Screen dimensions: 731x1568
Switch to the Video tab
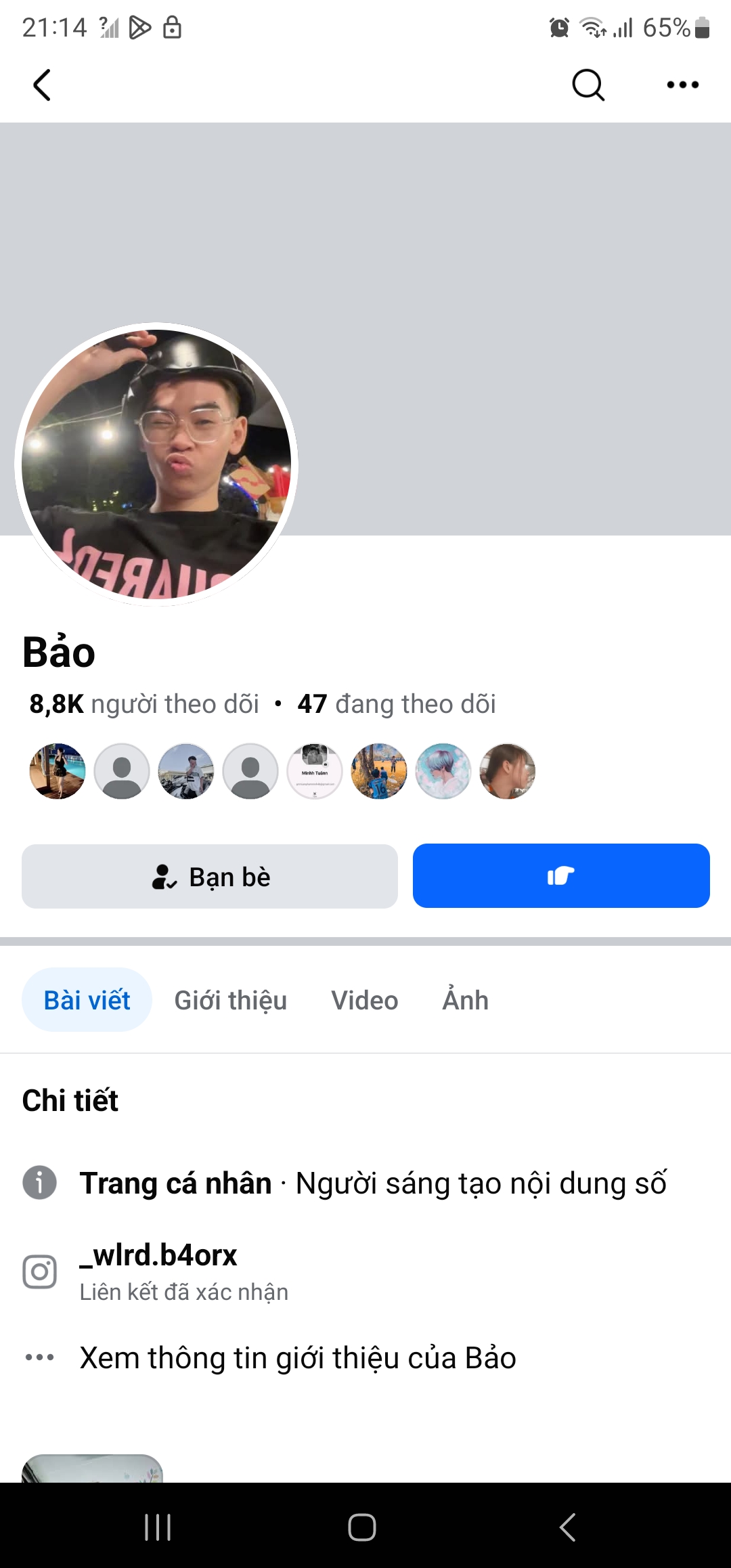pyautogui.click(x=365, y=1000)
